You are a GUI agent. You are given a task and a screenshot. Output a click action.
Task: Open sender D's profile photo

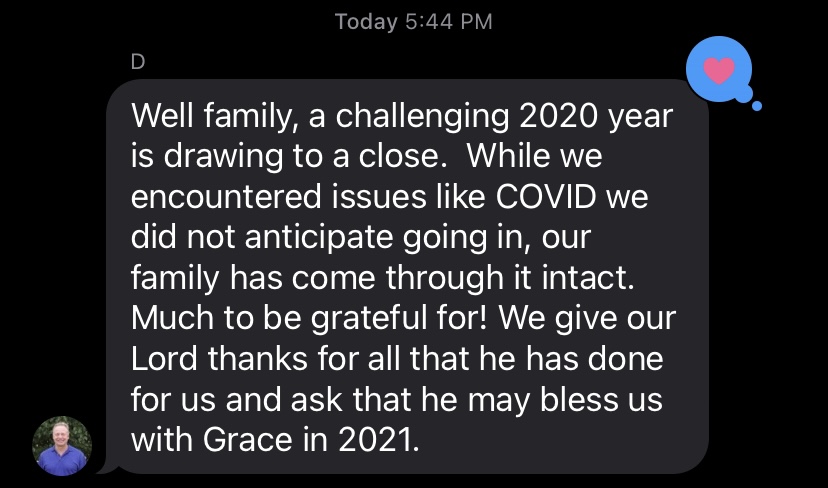coord(62,445)
